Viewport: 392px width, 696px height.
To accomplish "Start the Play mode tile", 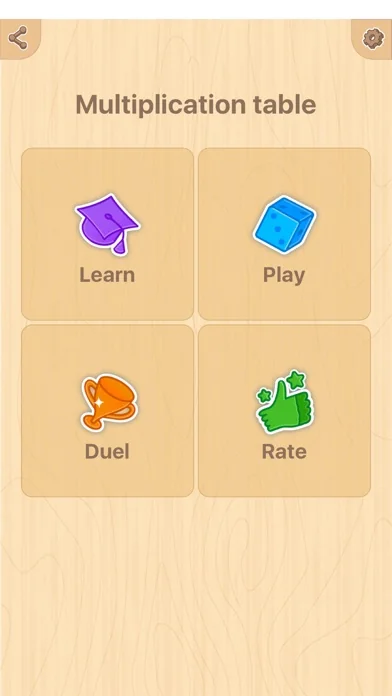I will [x=284, y=234].
